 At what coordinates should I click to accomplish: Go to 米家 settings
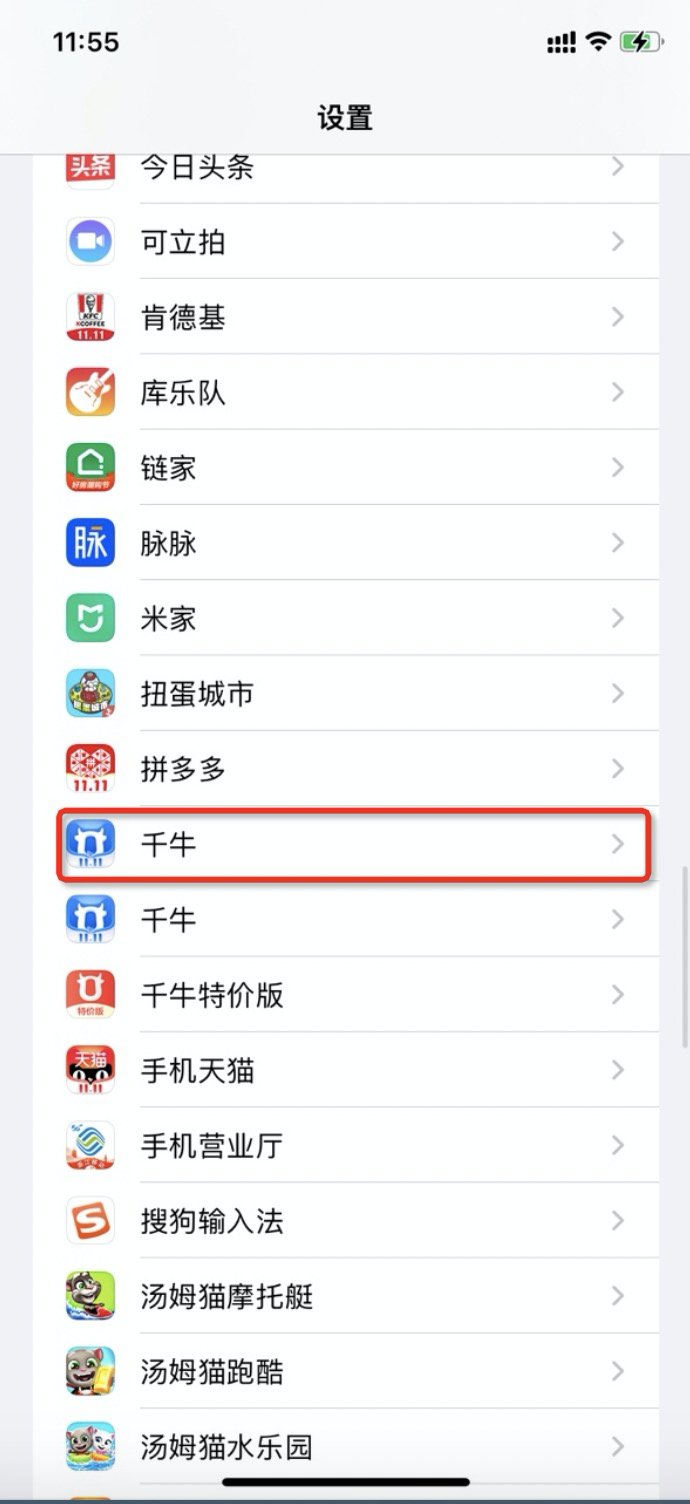click(345, 619)
